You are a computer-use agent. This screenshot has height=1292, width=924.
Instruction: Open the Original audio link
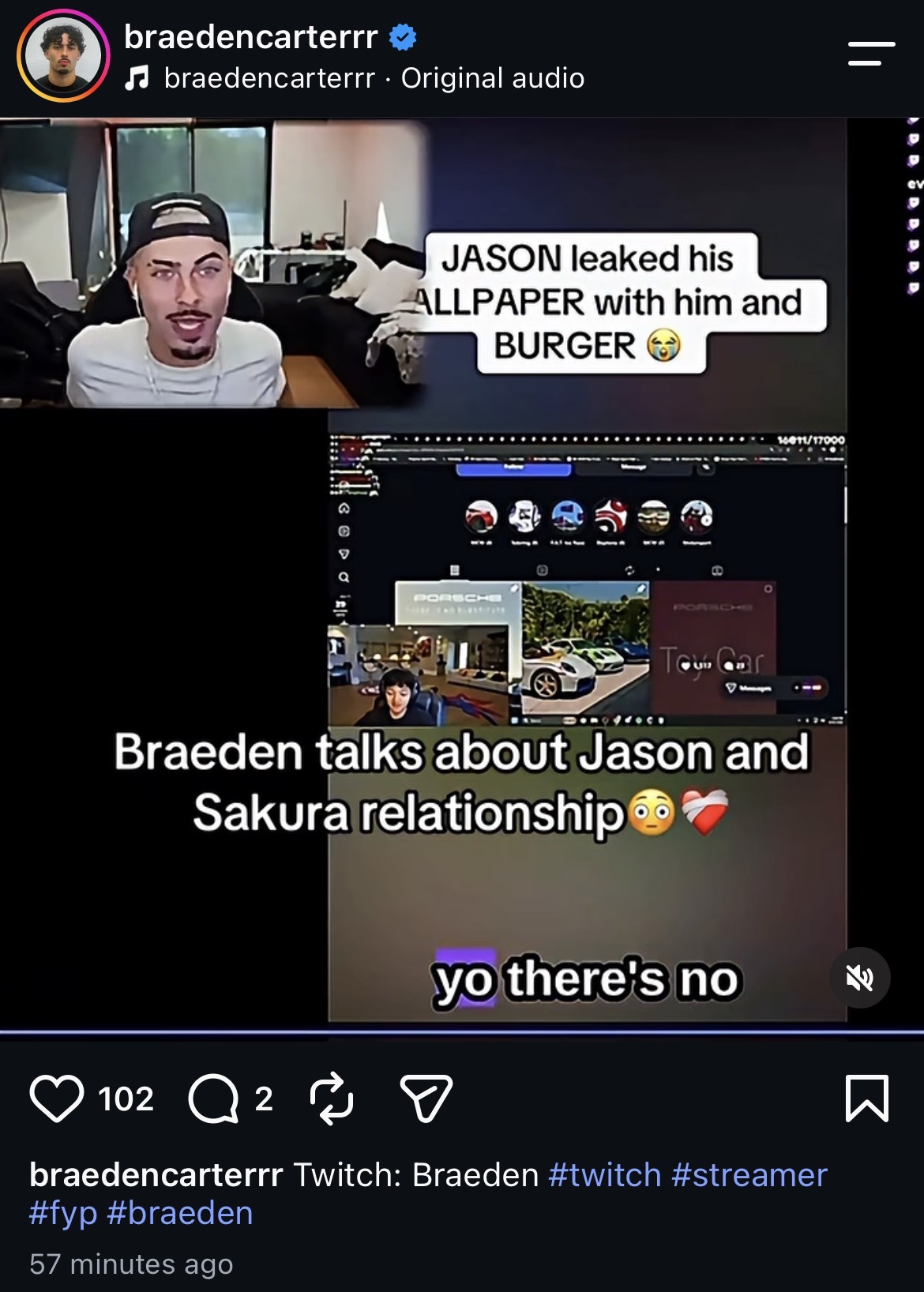[x=493, y=78]
